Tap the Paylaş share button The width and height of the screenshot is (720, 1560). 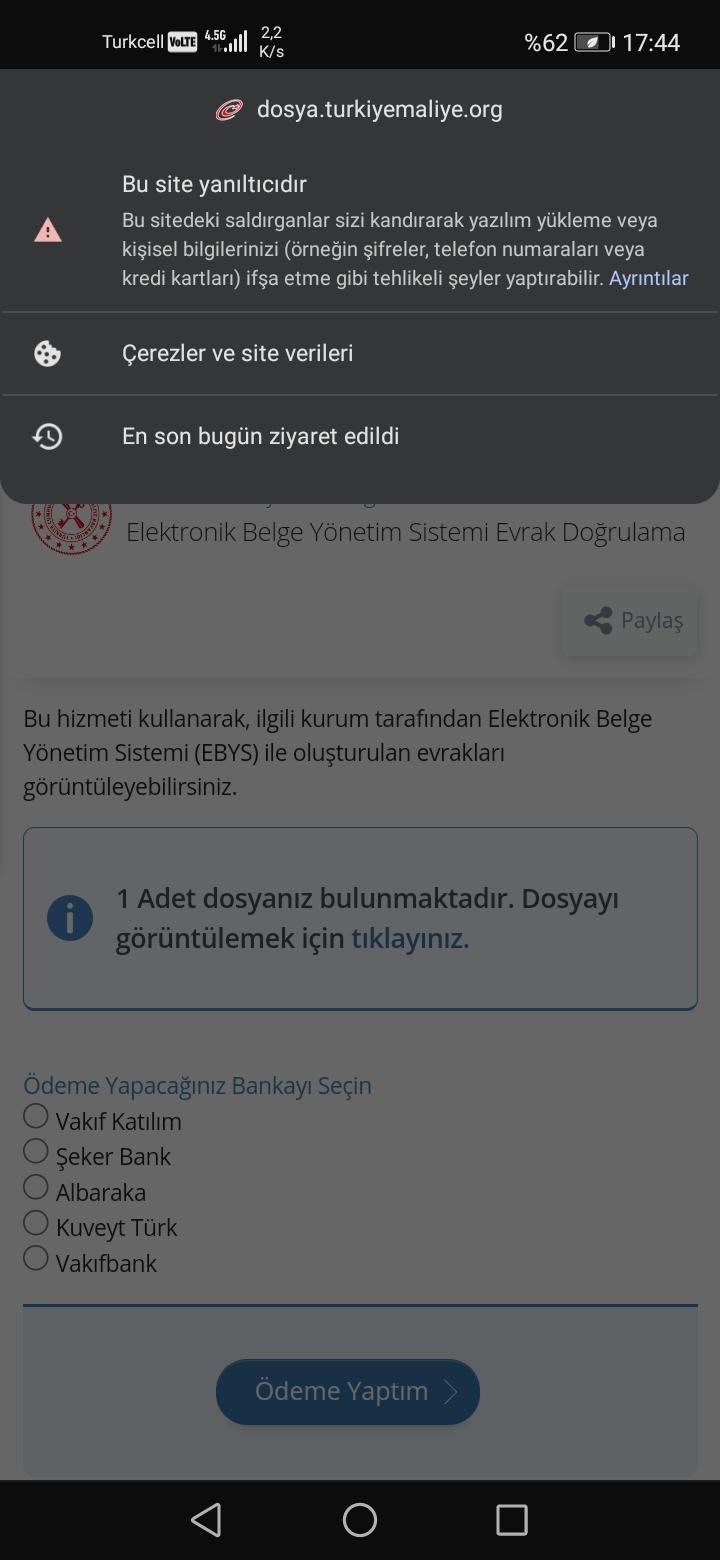630,620
